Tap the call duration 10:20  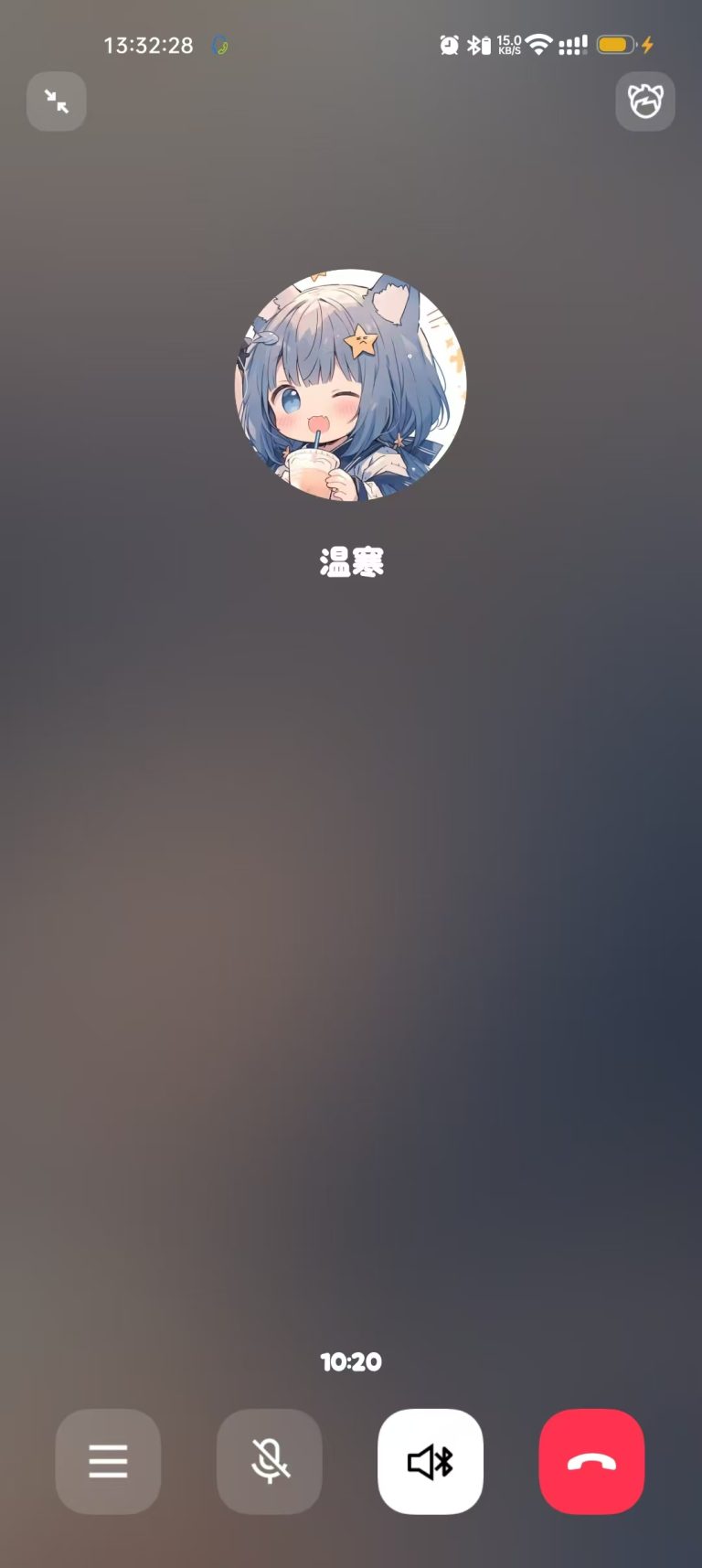point(352,1361)
